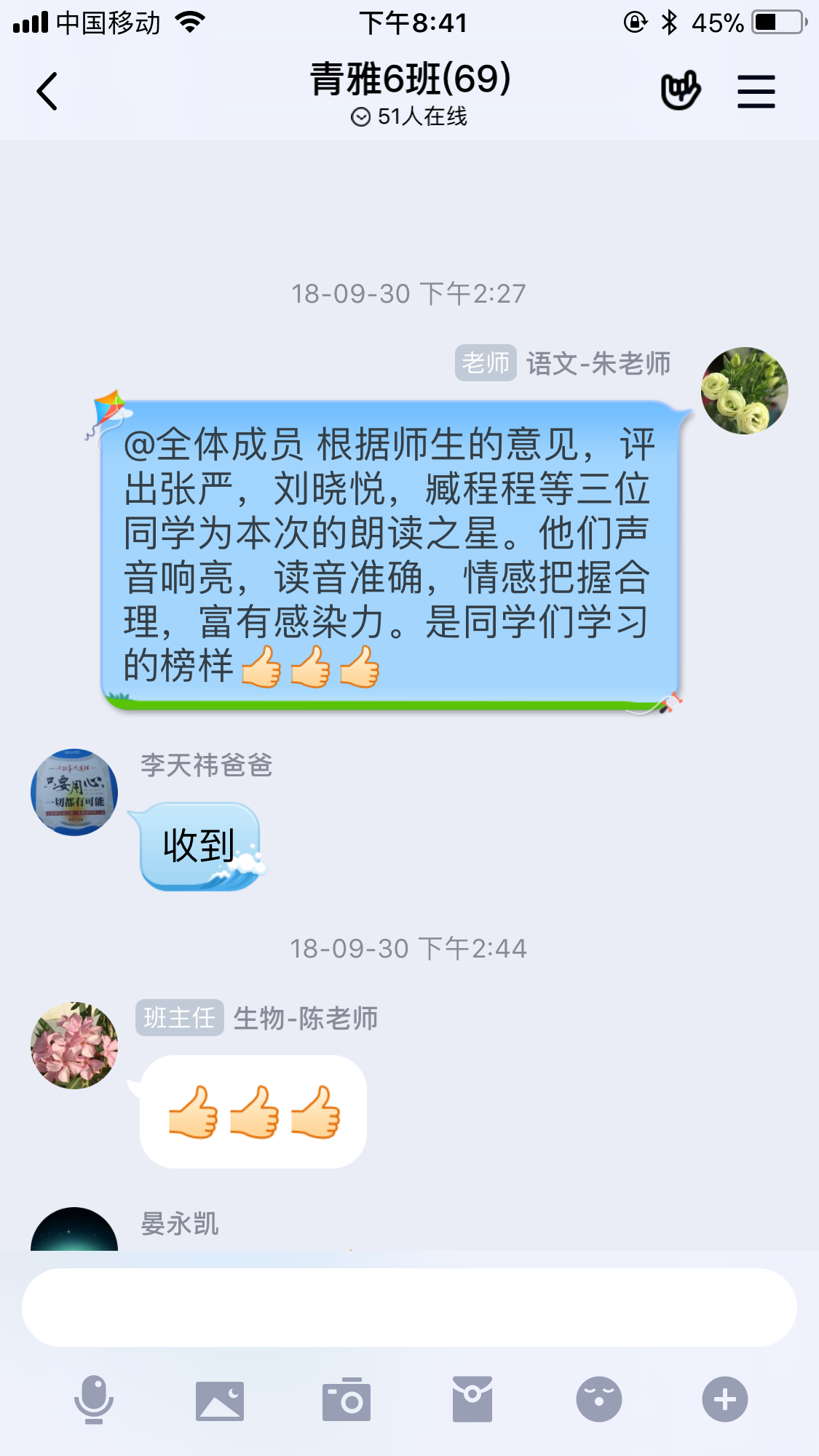Record a voice message with the microphone
Screen dimensions: 819x1456
pos(94,1399)
